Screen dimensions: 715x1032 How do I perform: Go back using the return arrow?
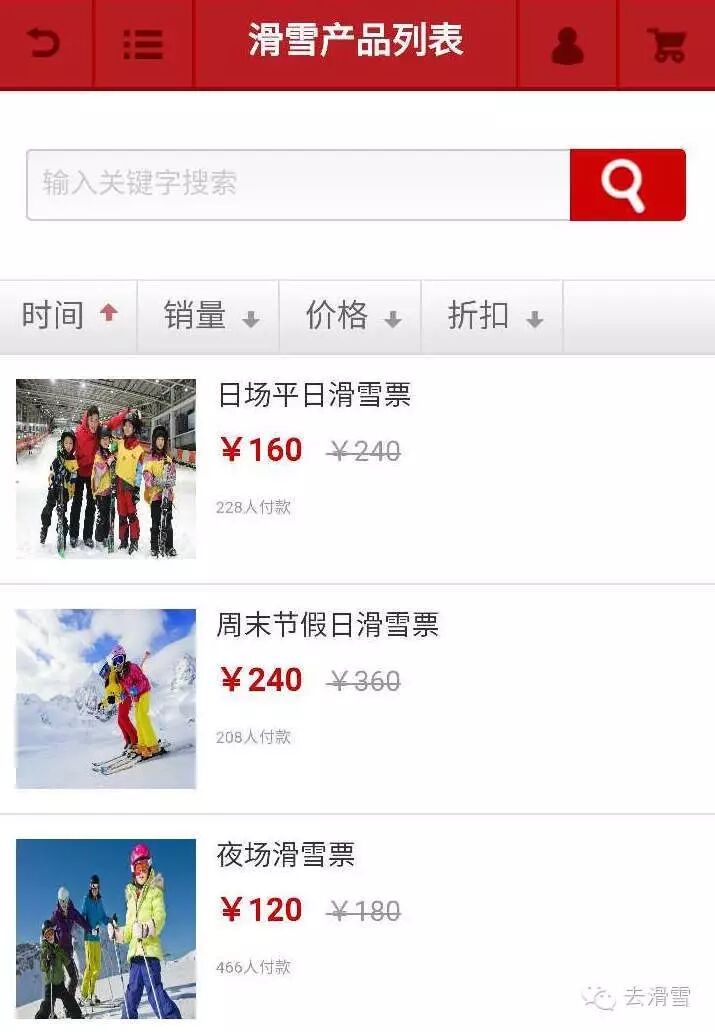tap(45, 44)
